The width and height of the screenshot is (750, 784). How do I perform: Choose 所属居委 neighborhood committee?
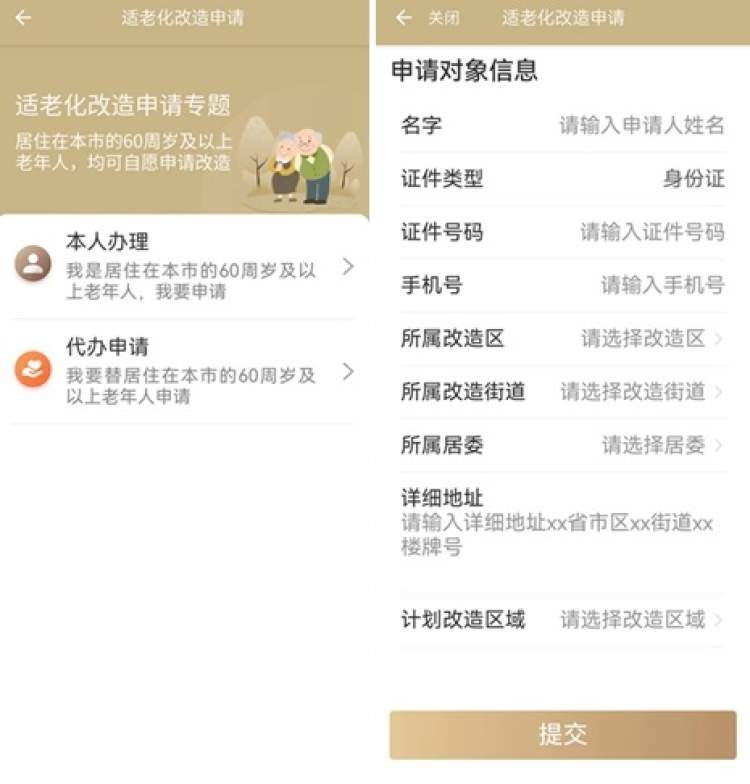[x=660, y=446]
